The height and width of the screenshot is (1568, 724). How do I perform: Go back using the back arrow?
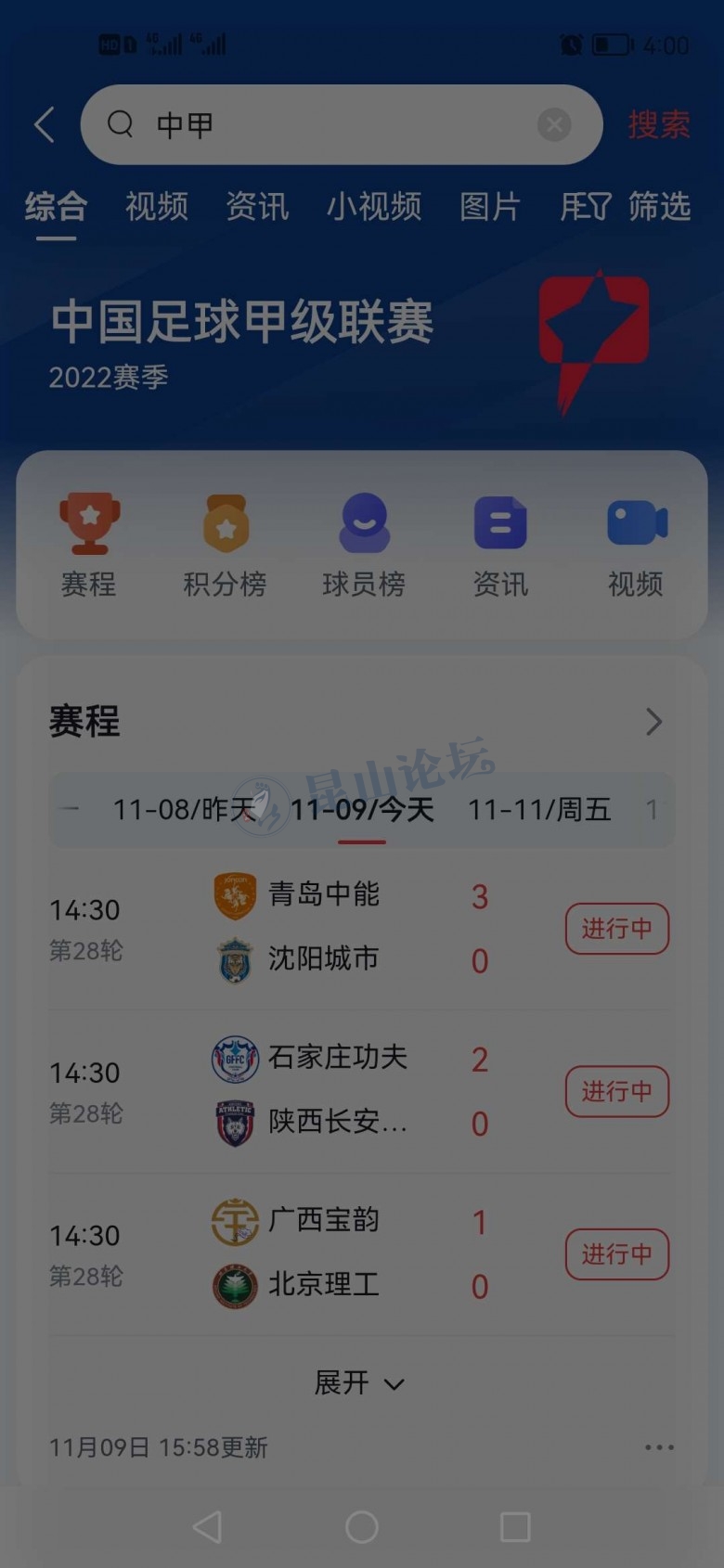pyautogui.click(x=44, y=122)
